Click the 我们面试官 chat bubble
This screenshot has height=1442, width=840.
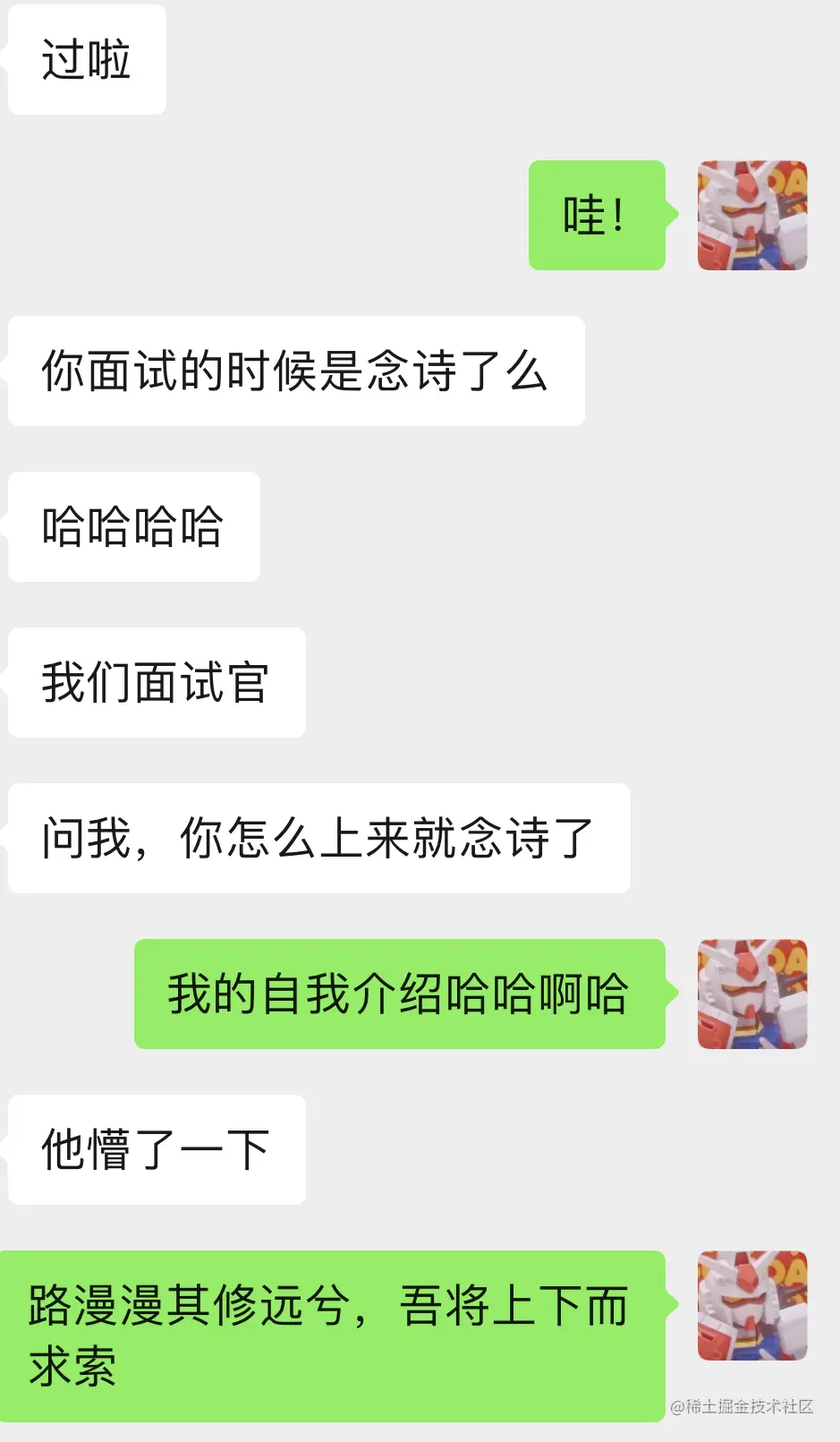156,682
